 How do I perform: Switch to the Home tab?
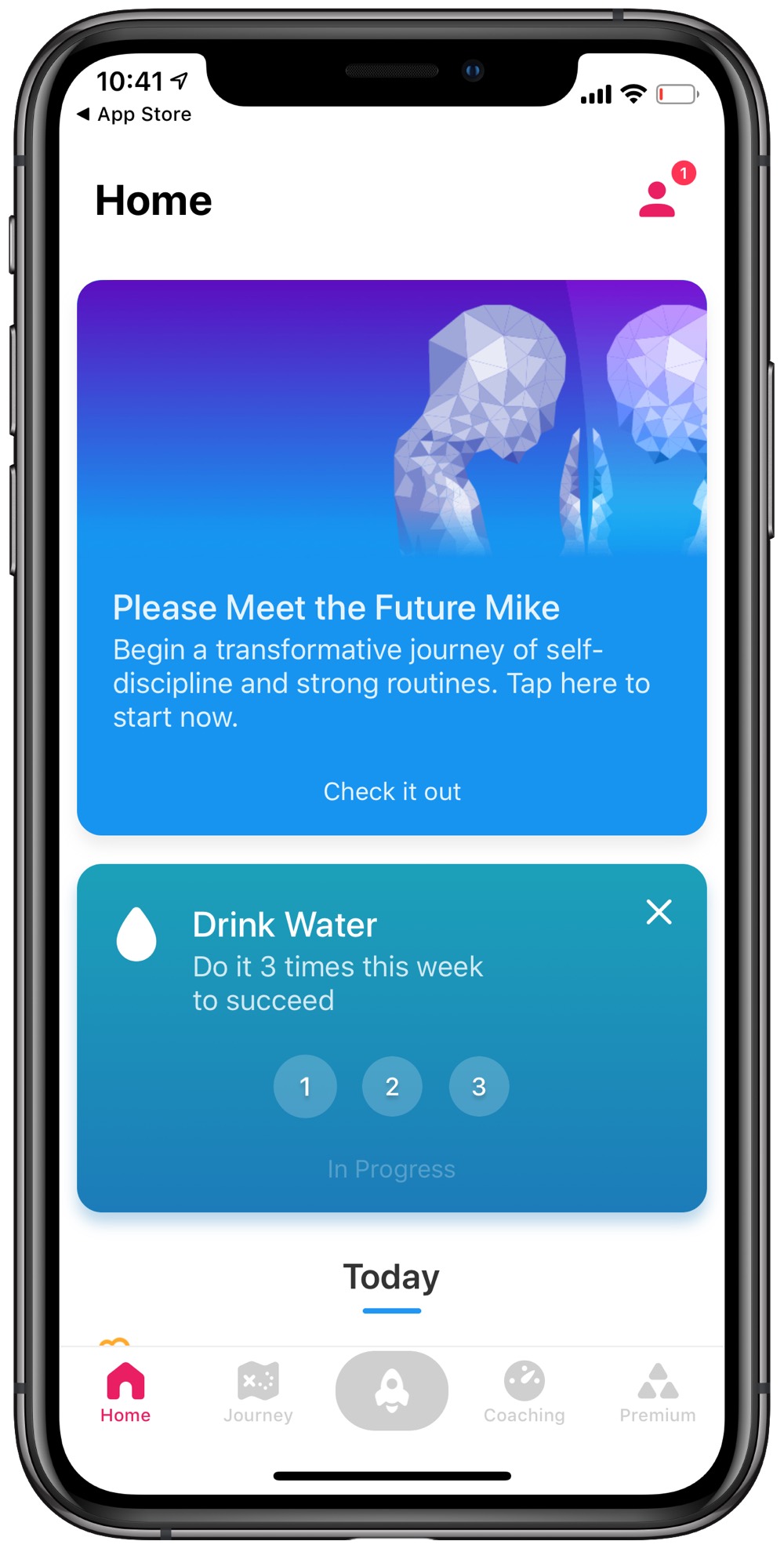tap(125, 1393)
